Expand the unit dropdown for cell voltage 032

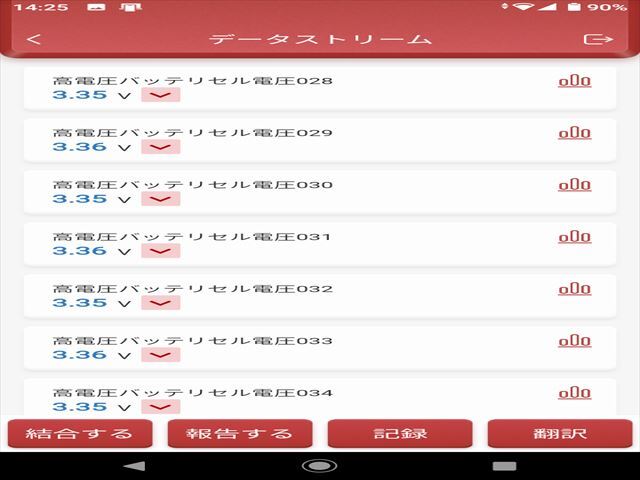(160, 303)
